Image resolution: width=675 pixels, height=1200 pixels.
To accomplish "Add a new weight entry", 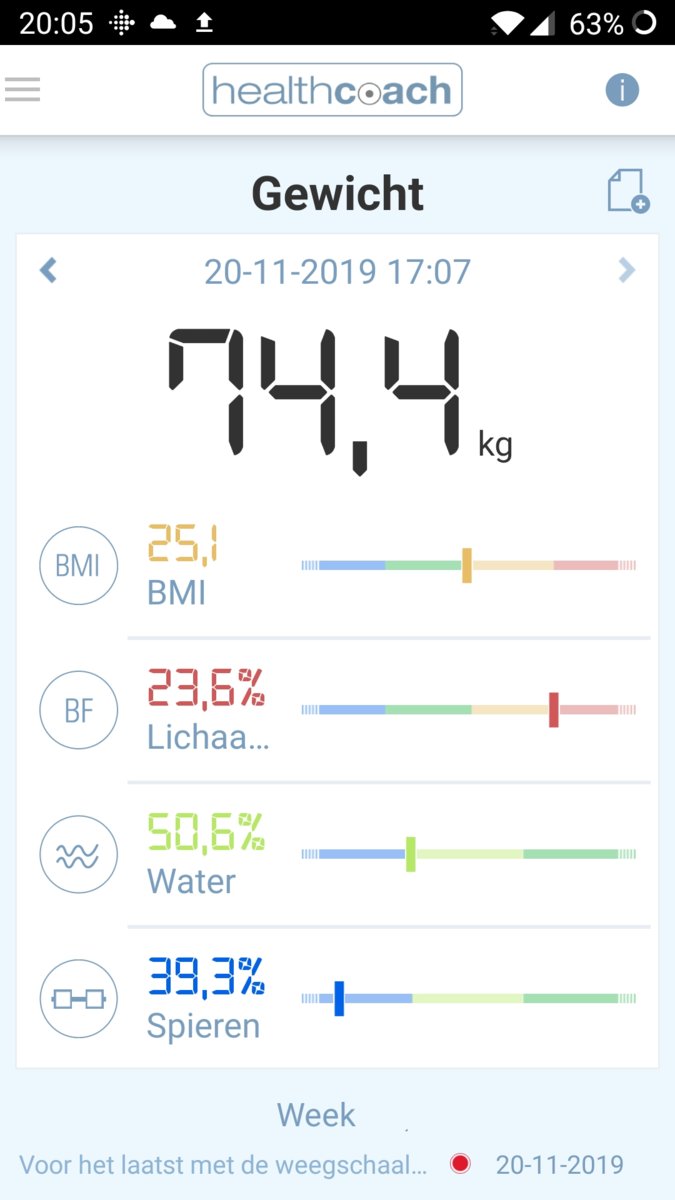I will point(627,190).
